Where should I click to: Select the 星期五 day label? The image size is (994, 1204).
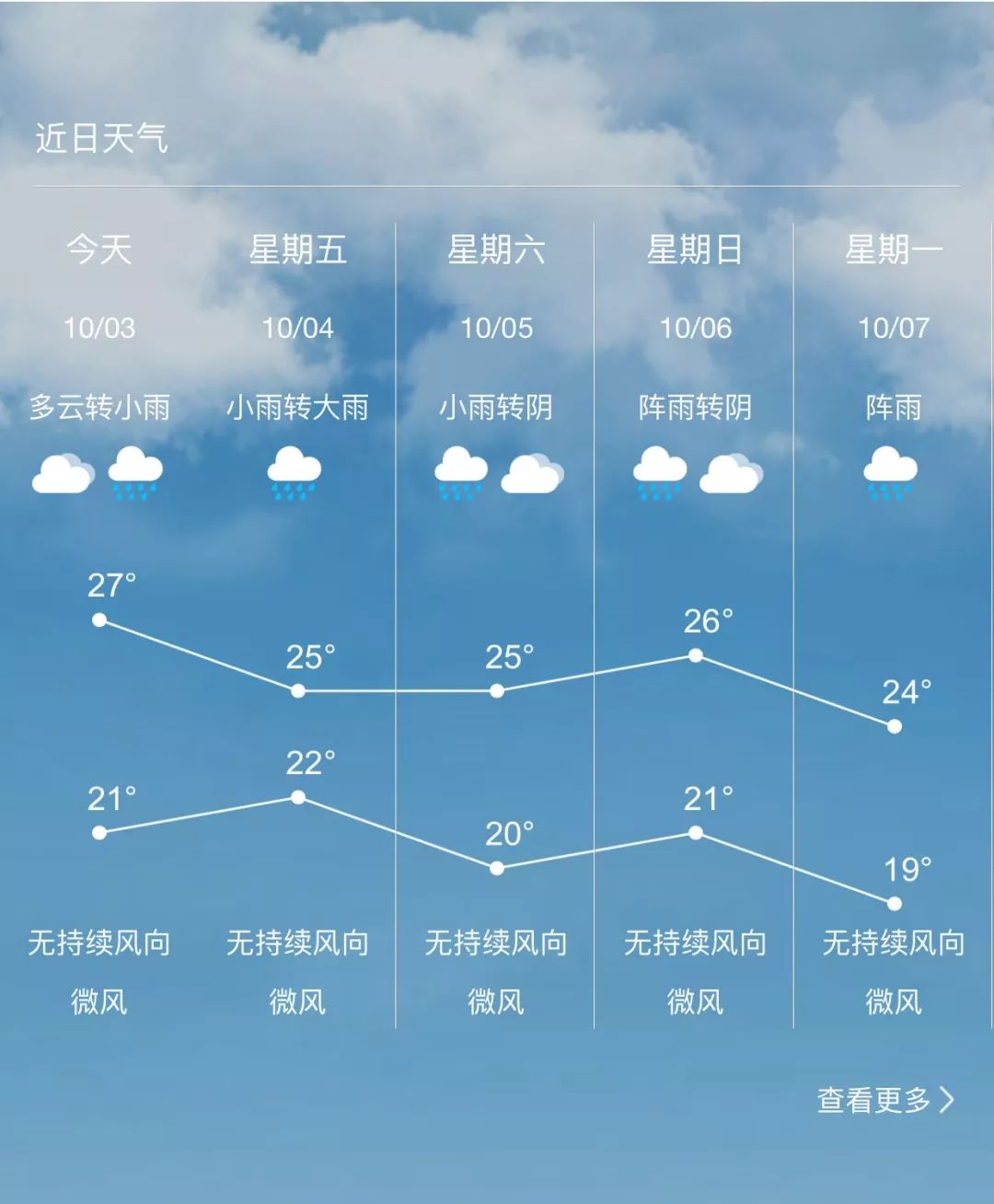tap(298, 250)
